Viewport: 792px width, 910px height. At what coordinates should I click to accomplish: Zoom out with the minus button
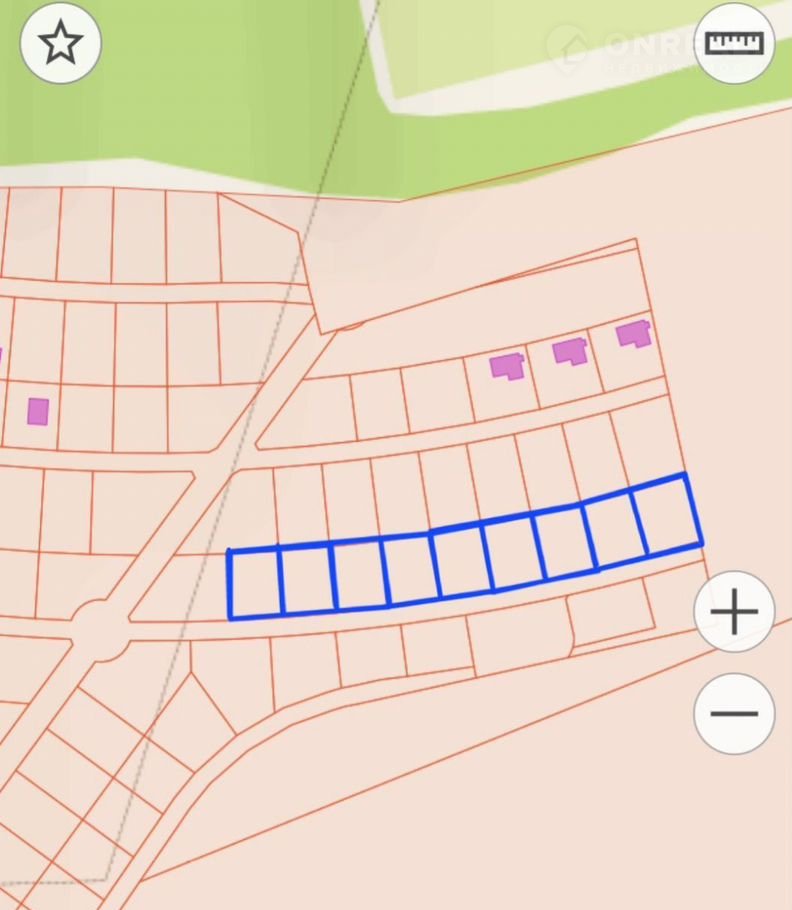[x=734, y=714]
